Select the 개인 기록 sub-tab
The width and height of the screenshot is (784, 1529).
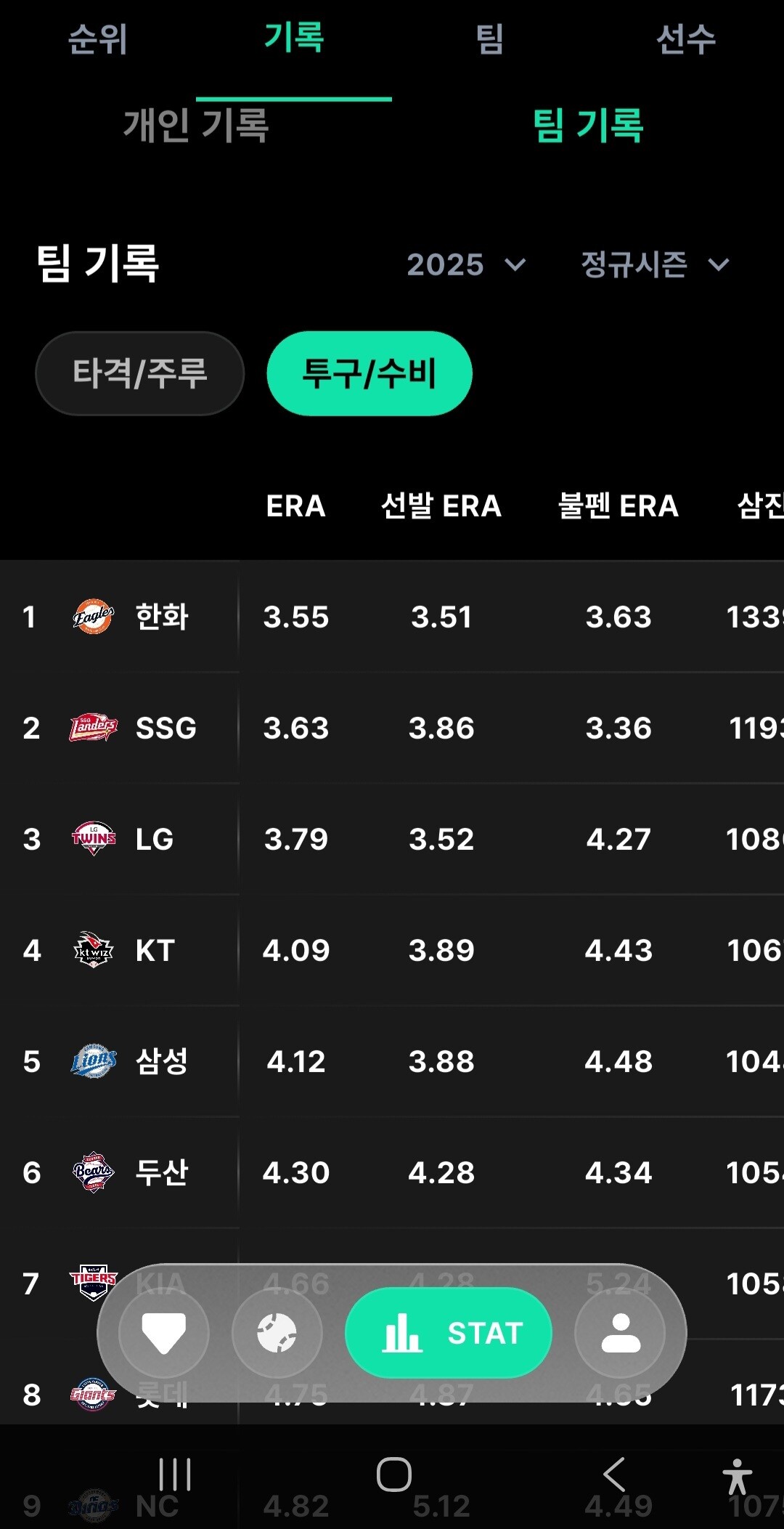click(x=196, y=125)
